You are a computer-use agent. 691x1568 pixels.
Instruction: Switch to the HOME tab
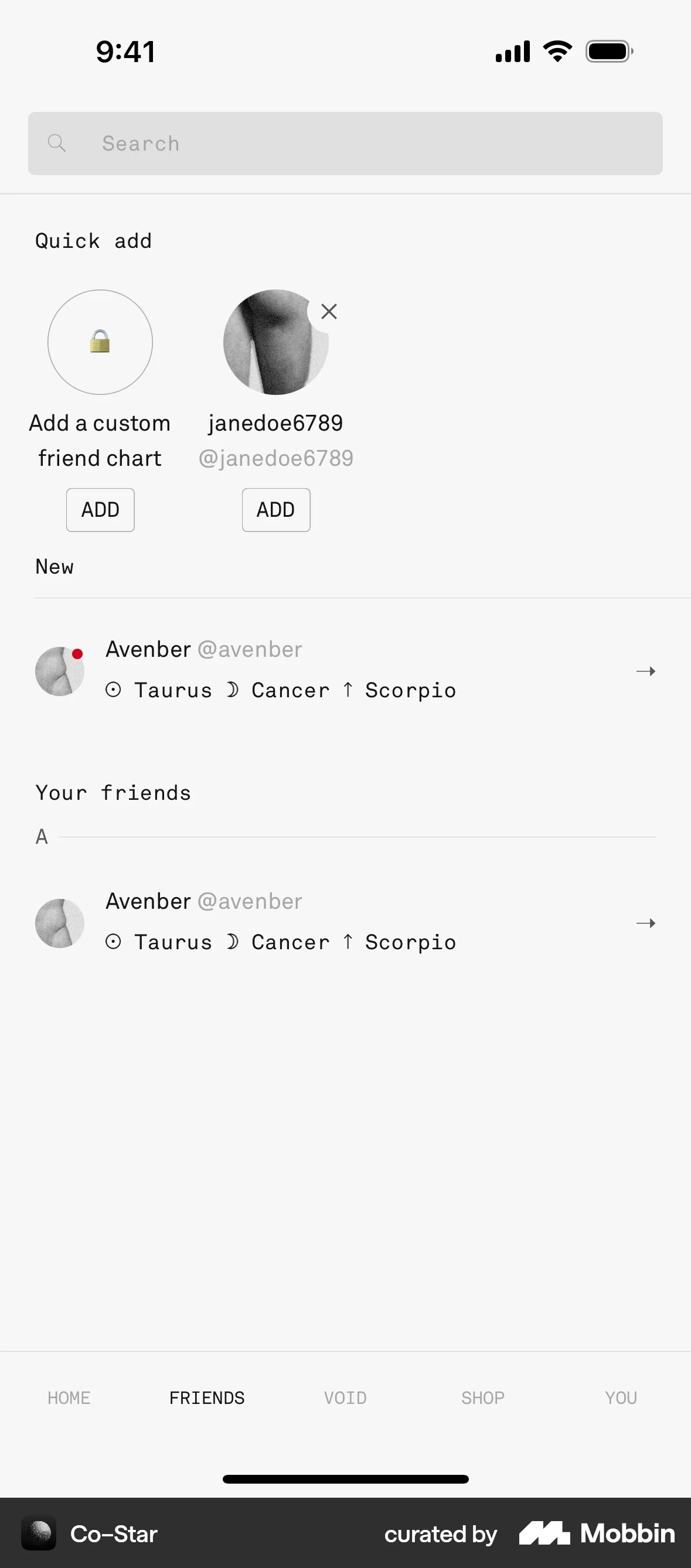click(69, 1398)
